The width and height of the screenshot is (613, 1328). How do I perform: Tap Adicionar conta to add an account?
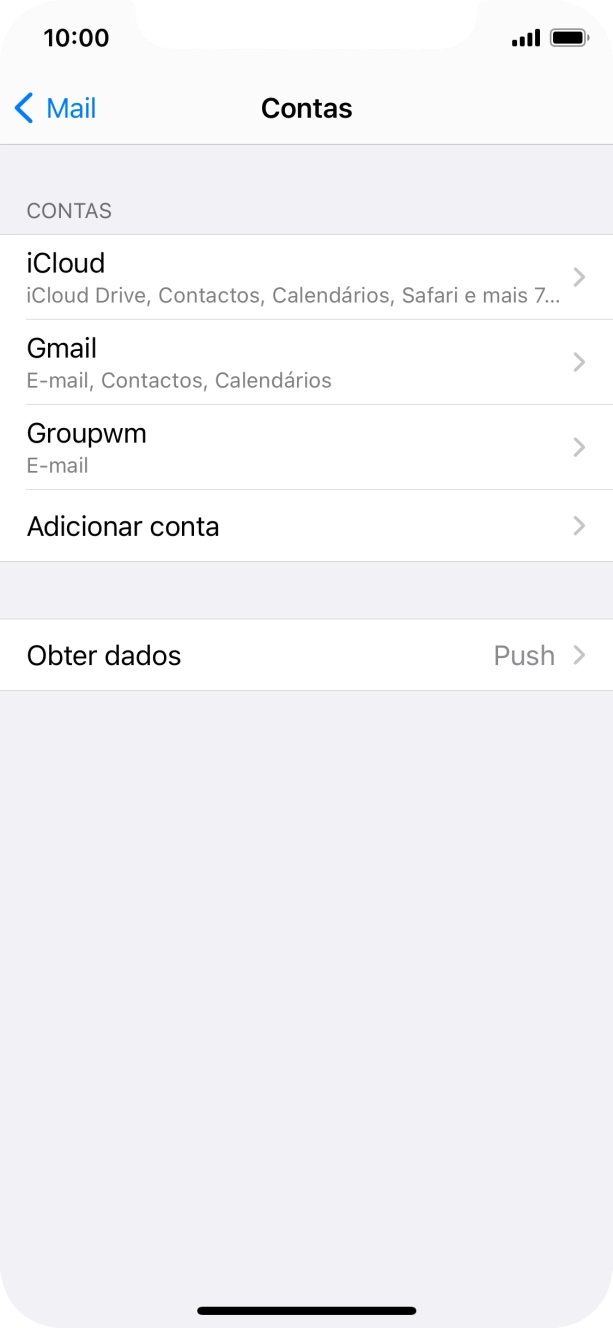[306, 526]
